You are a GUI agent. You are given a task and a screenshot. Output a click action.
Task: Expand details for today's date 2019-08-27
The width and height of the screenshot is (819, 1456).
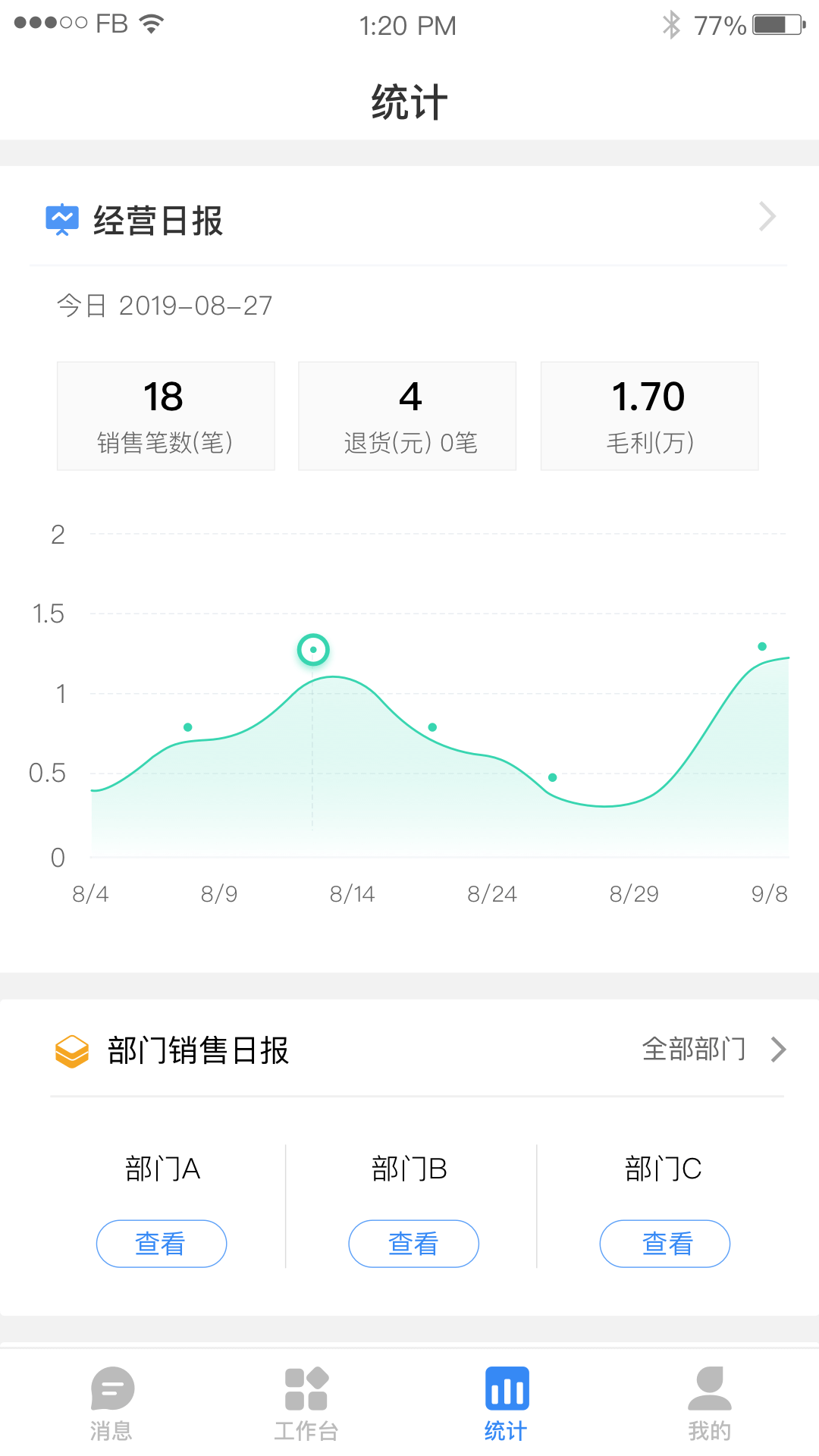(164, 305)
